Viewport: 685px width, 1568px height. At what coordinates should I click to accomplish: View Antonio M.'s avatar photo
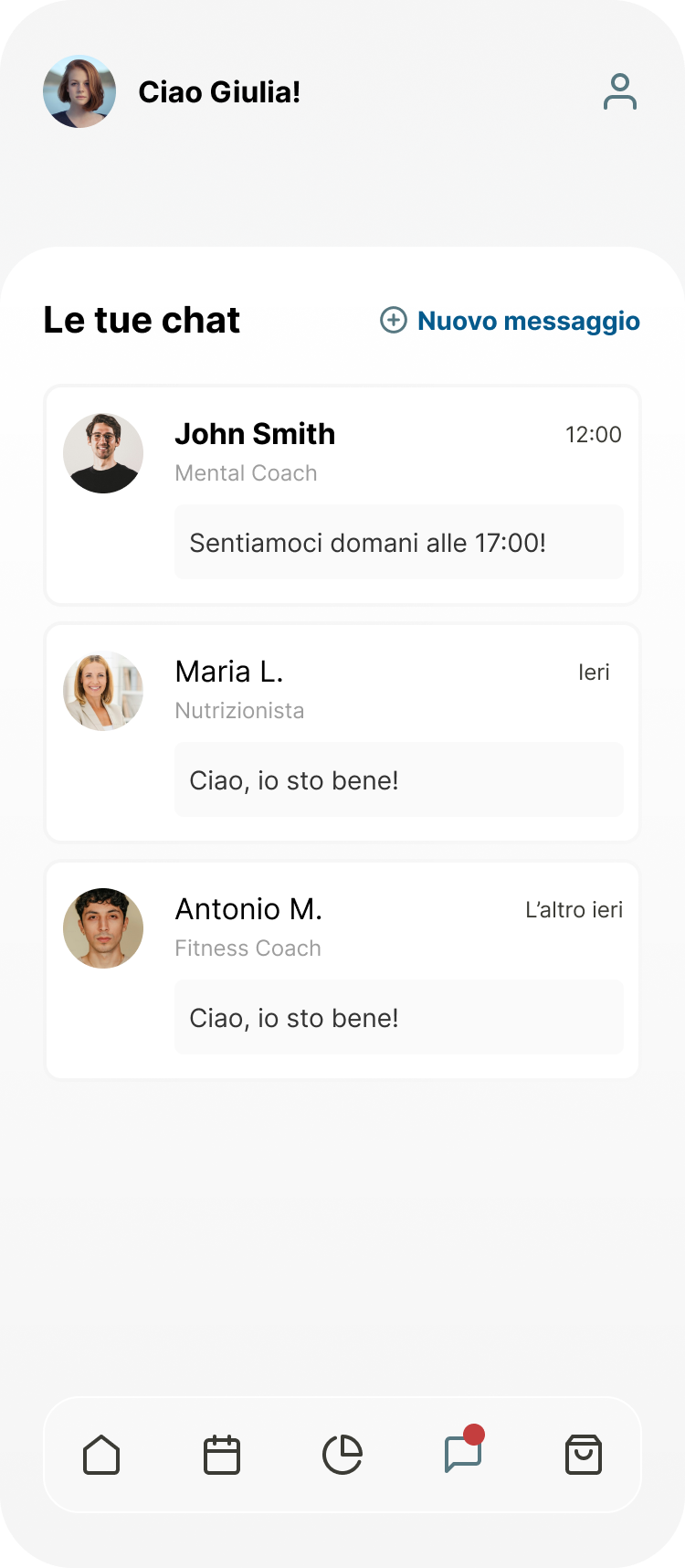[x=103, y=927]
